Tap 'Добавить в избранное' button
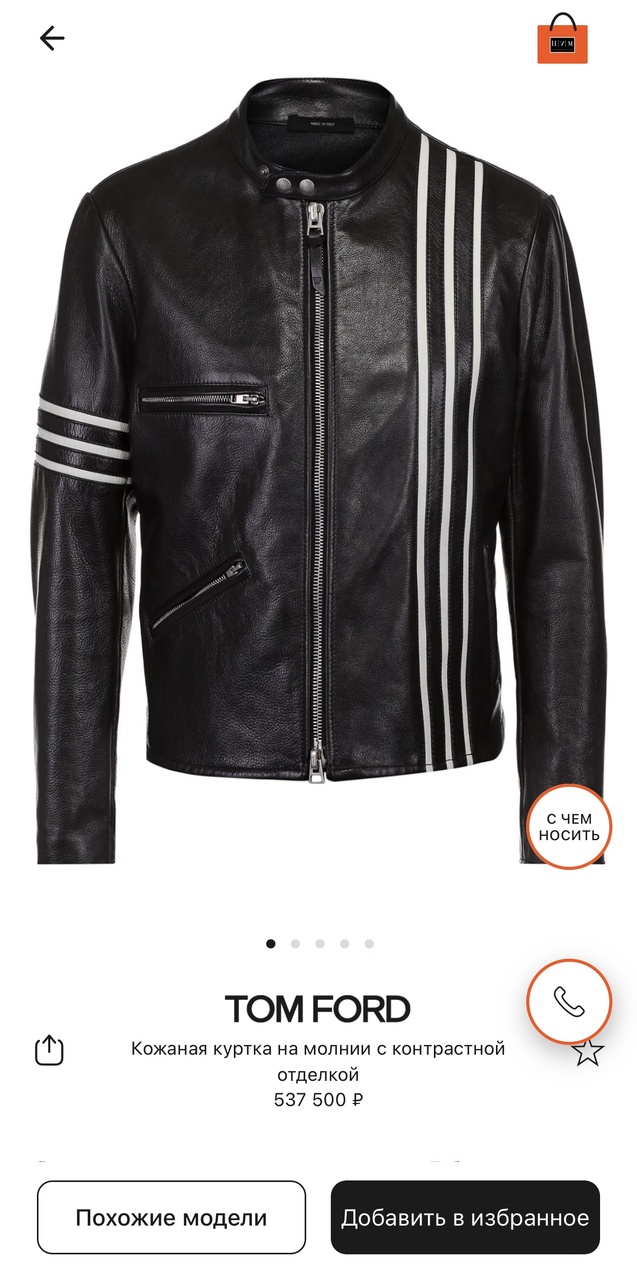 point(465,1218)
